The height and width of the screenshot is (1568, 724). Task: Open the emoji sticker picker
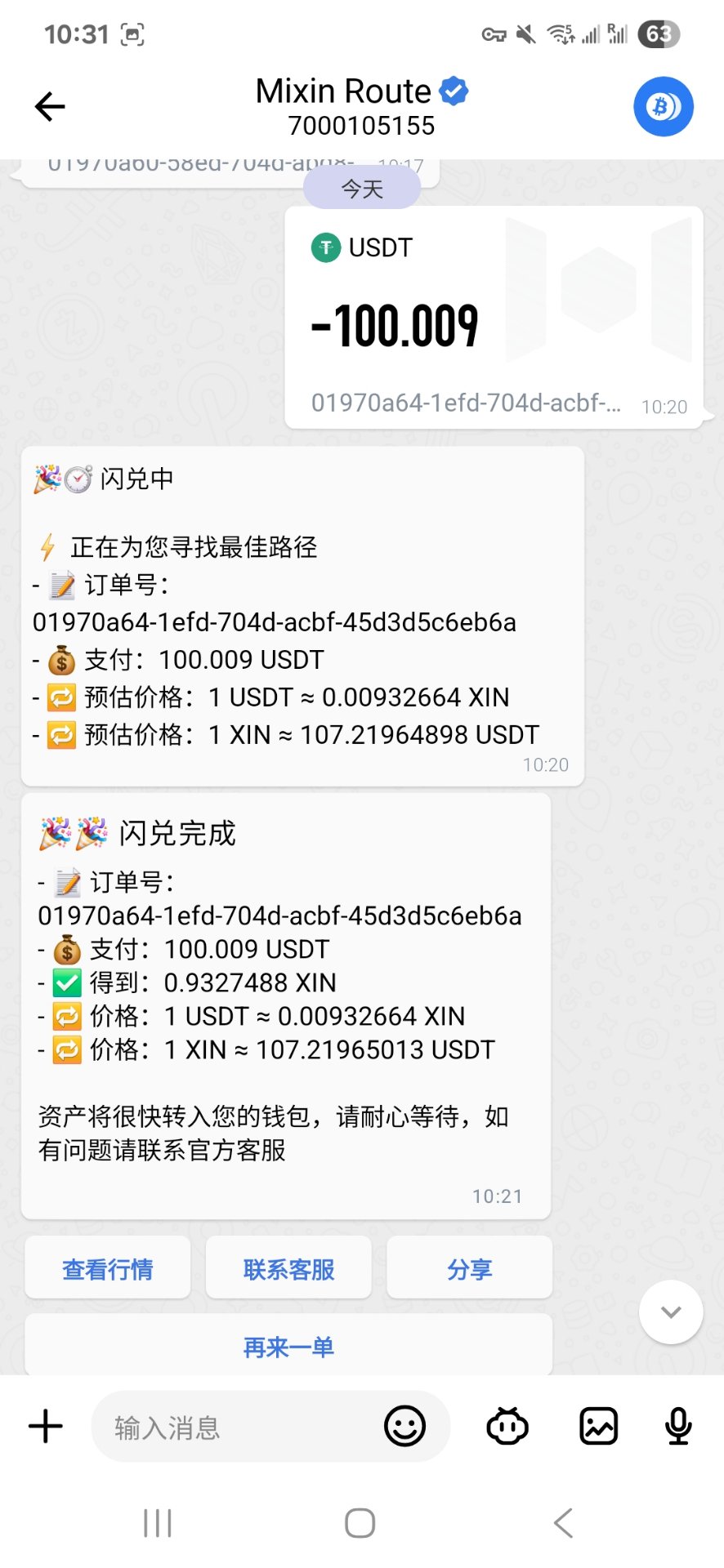pyautogui.click(x=404, y=1427)
